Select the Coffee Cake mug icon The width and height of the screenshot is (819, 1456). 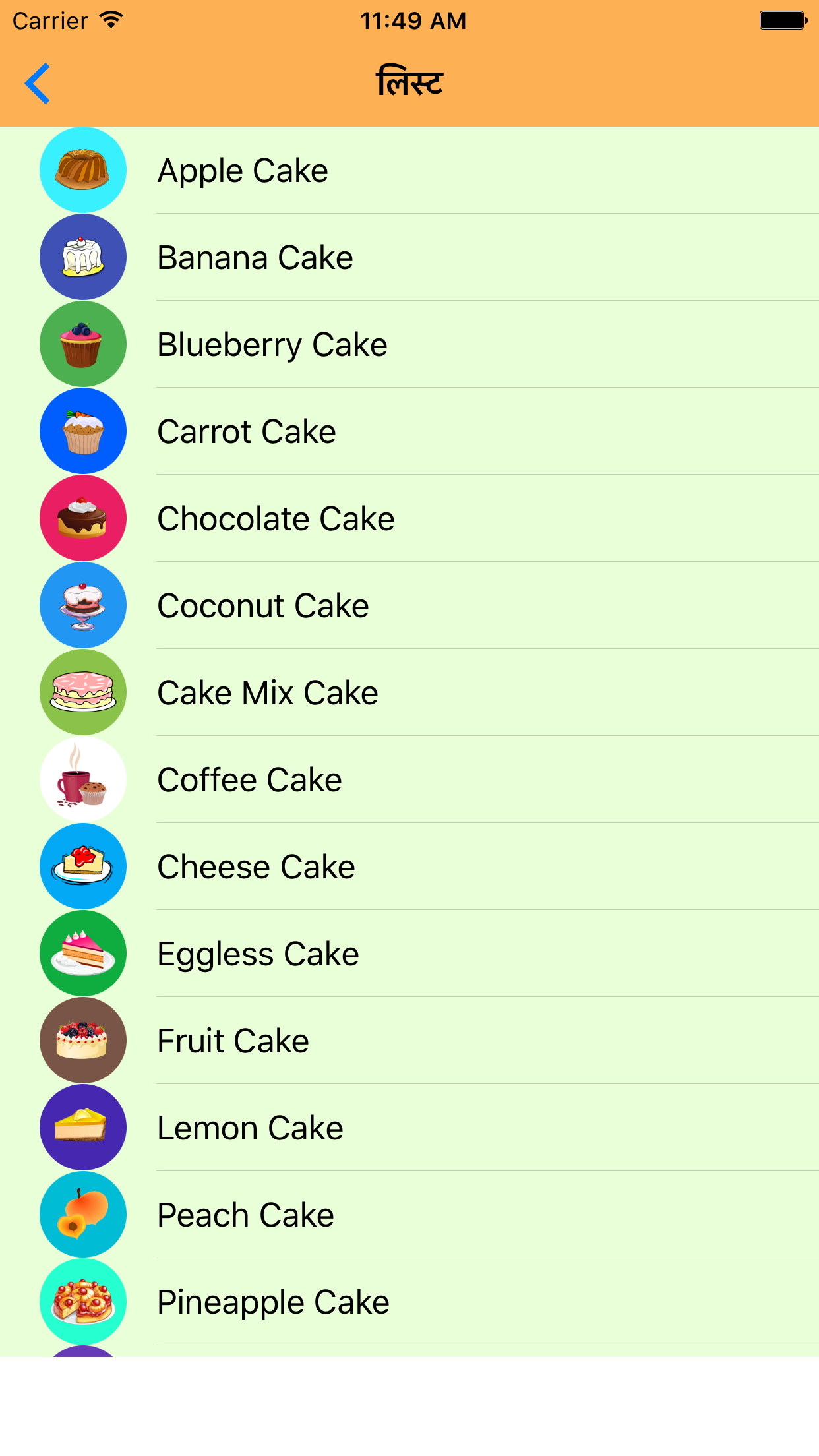[82, 779]
